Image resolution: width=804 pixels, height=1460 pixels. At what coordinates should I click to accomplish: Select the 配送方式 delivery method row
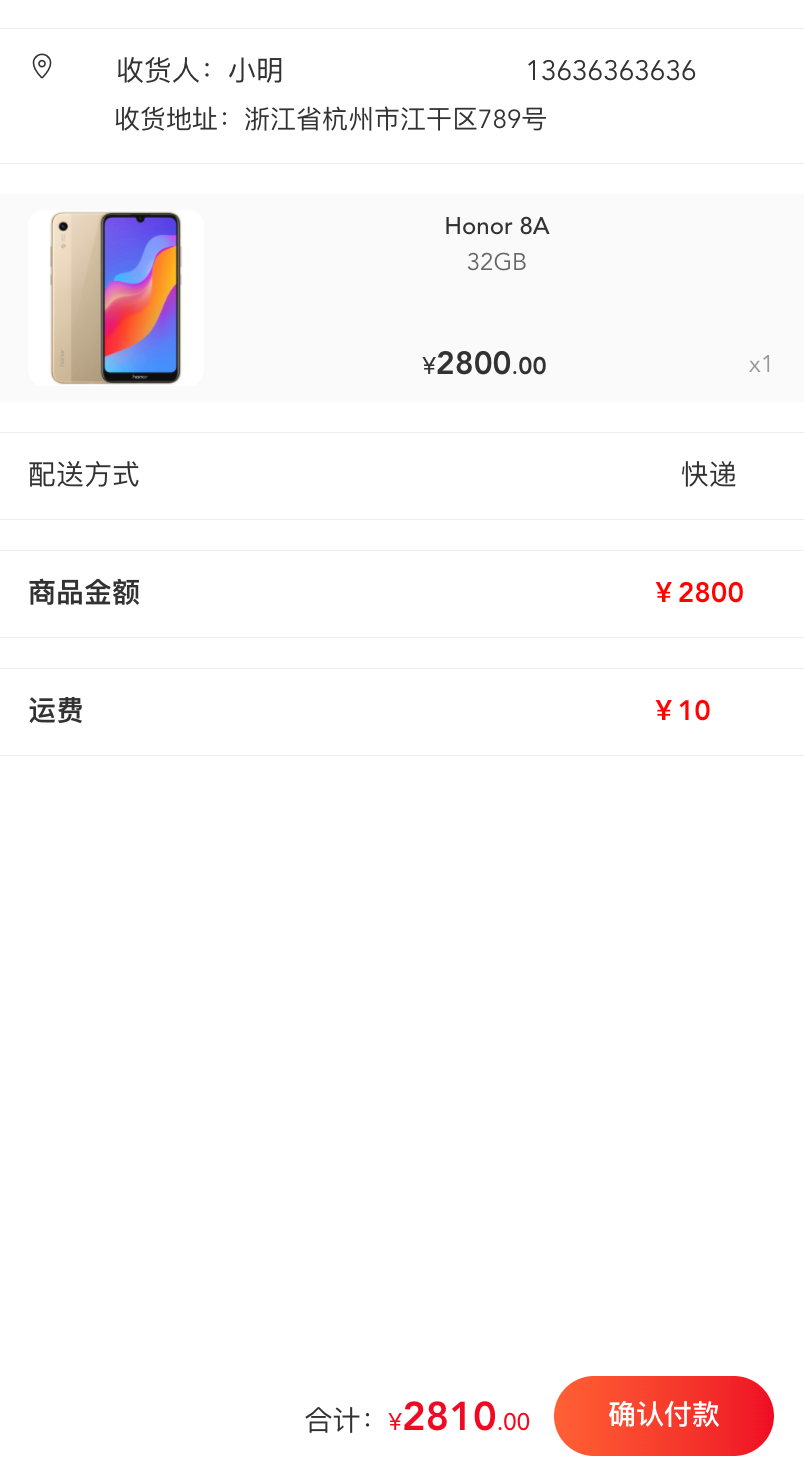pyautogui.click(x=400, y=475)
